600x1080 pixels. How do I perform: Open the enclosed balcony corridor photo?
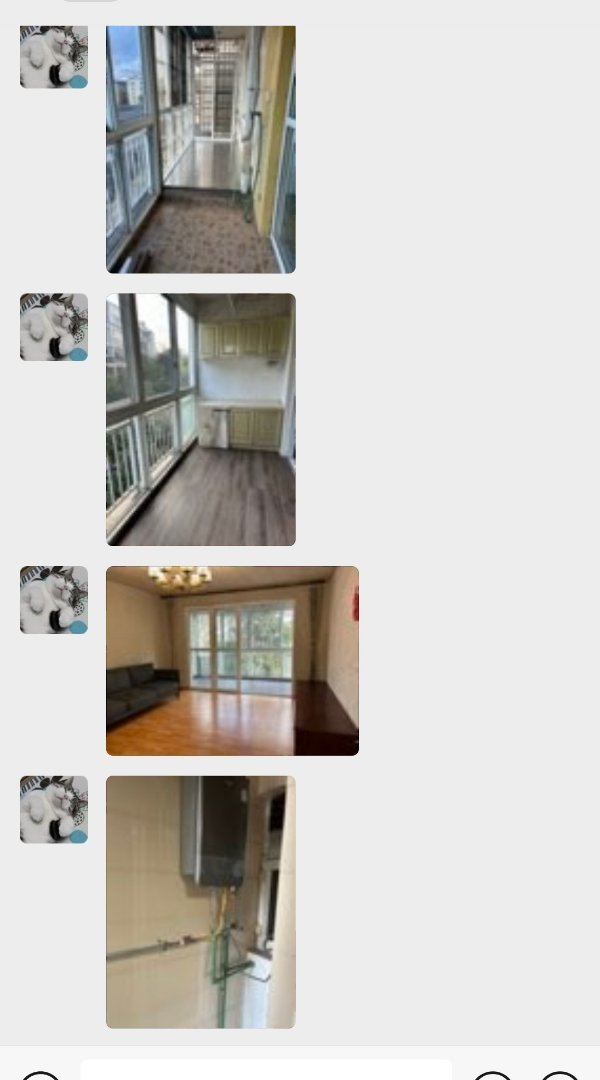point(200,150)
